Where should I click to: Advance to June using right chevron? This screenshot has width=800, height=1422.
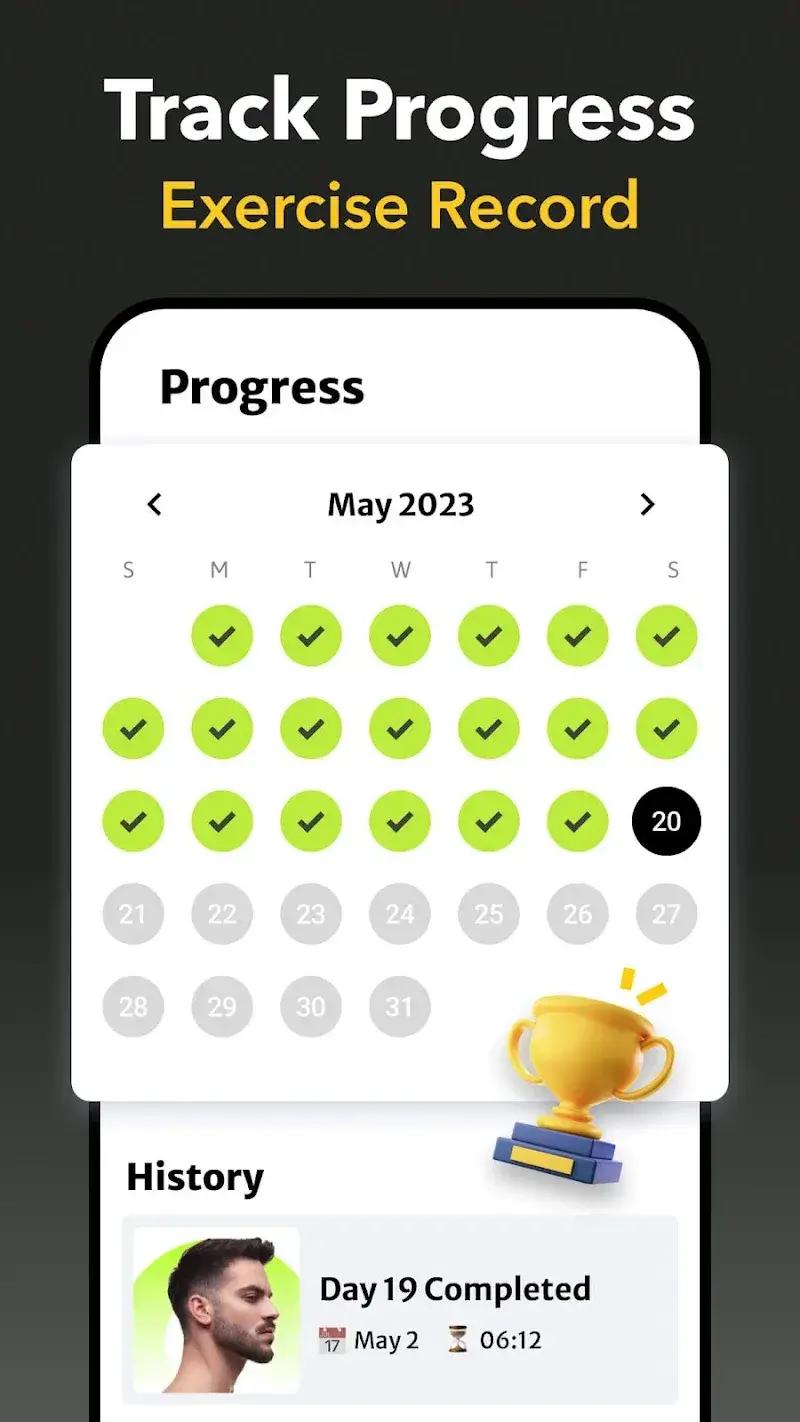pos(646,505)
